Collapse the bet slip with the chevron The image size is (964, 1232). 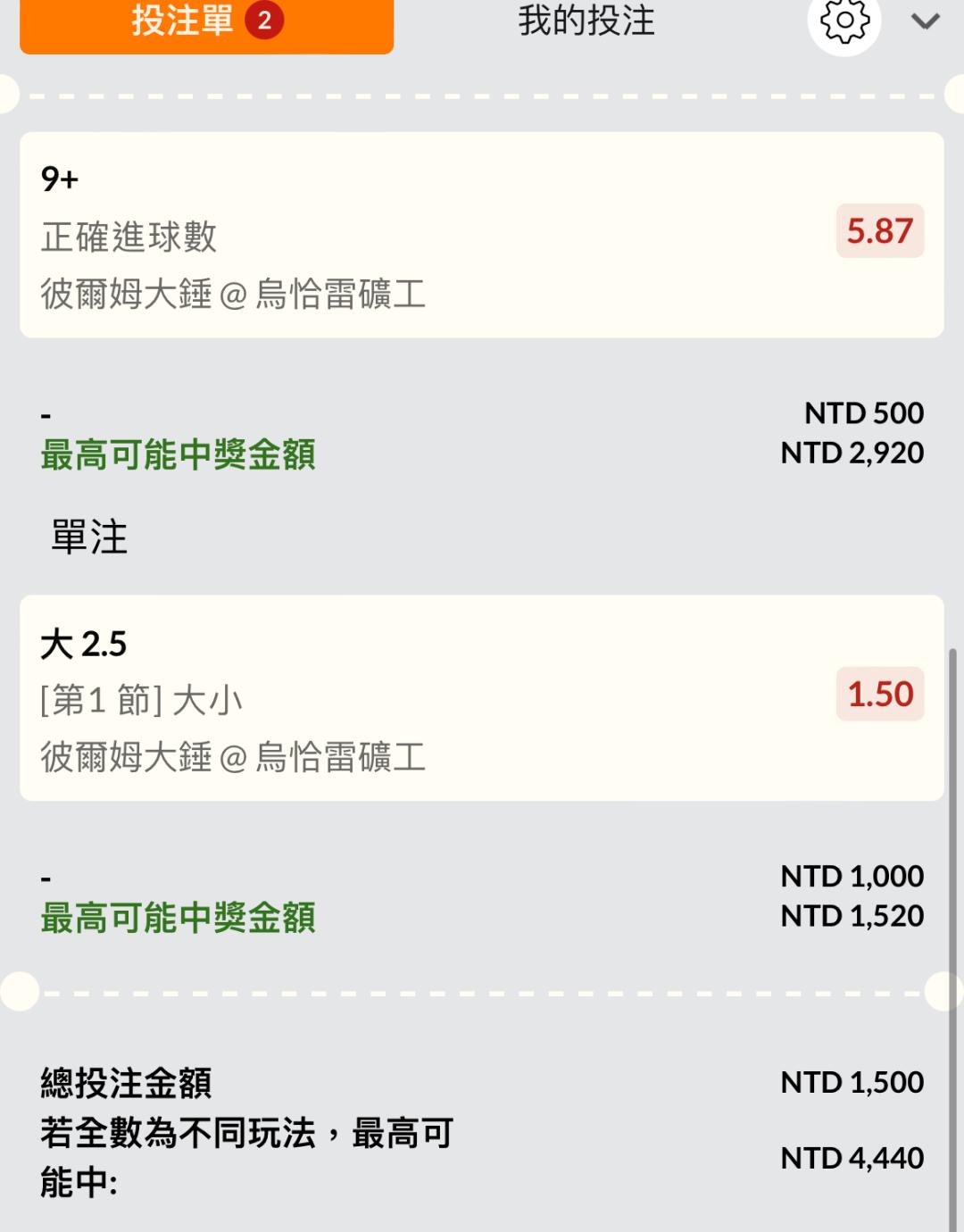925,21
